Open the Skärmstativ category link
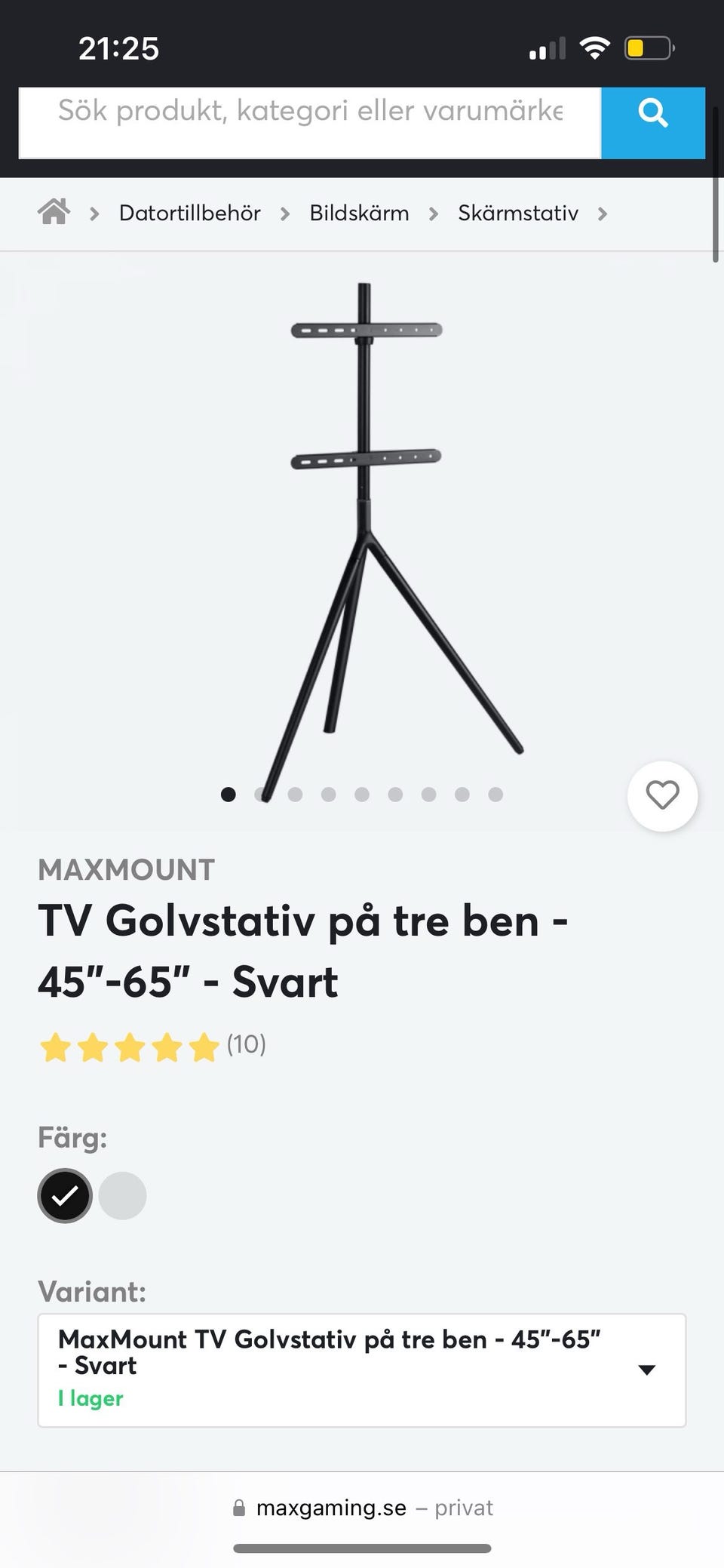This screenshot has width=724, height=1568. click(x=518, y=213)
